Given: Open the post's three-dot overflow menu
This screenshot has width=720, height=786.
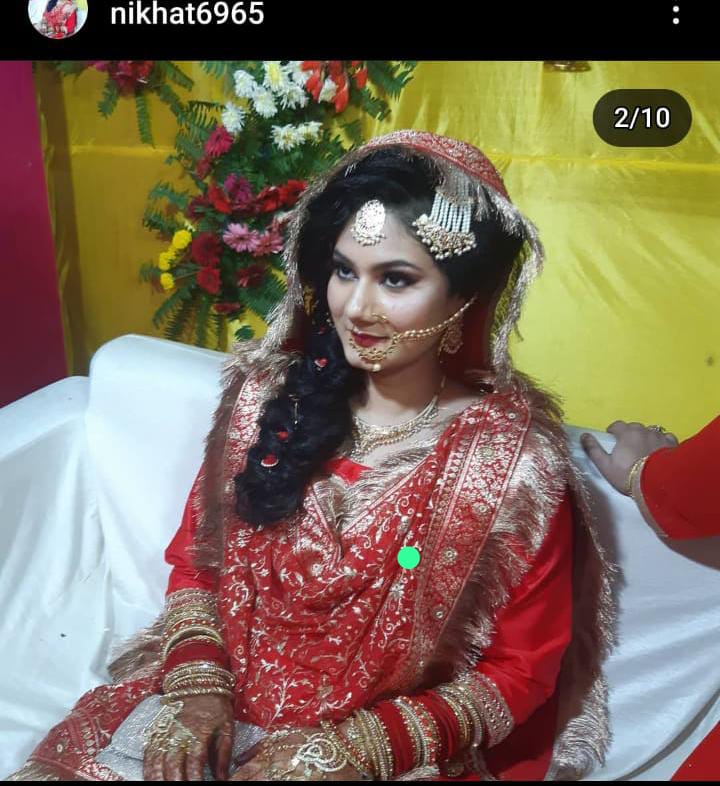Looking at the screenshot, I should pos(676,14).
